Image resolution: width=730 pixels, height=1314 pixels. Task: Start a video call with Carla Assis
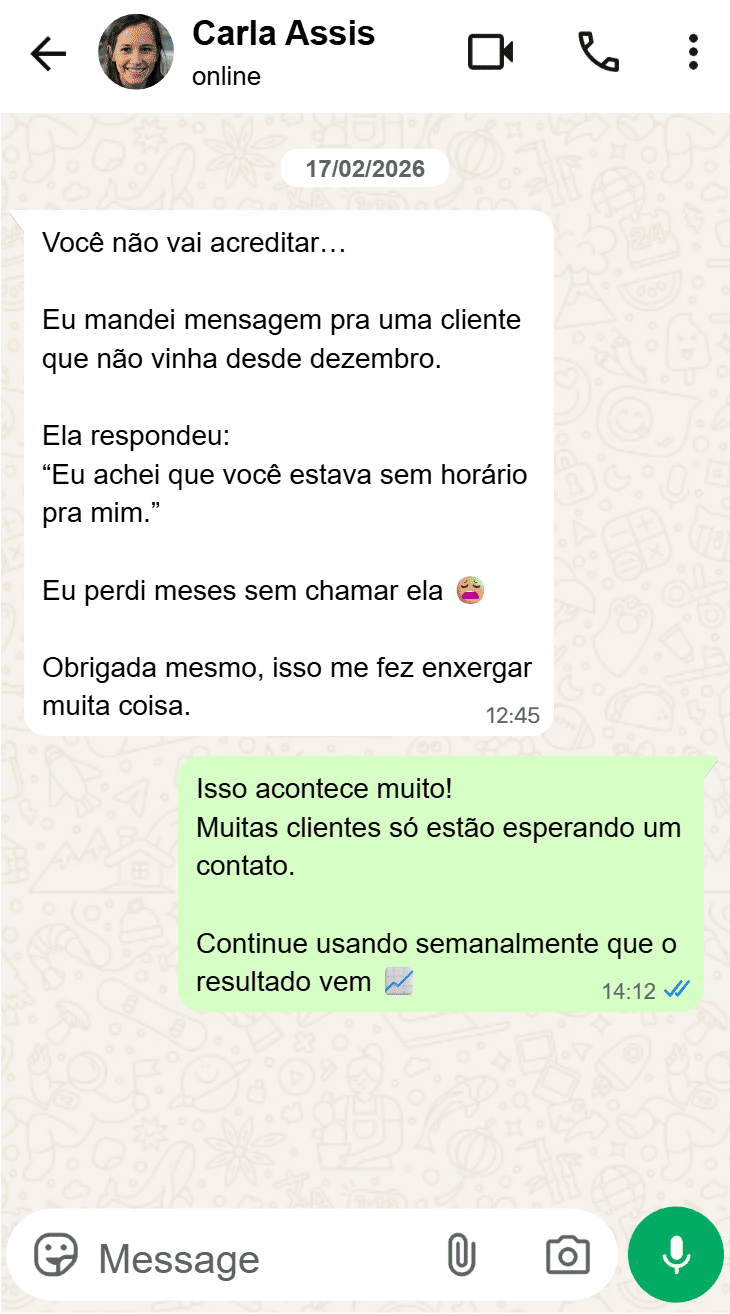point(490,53)
